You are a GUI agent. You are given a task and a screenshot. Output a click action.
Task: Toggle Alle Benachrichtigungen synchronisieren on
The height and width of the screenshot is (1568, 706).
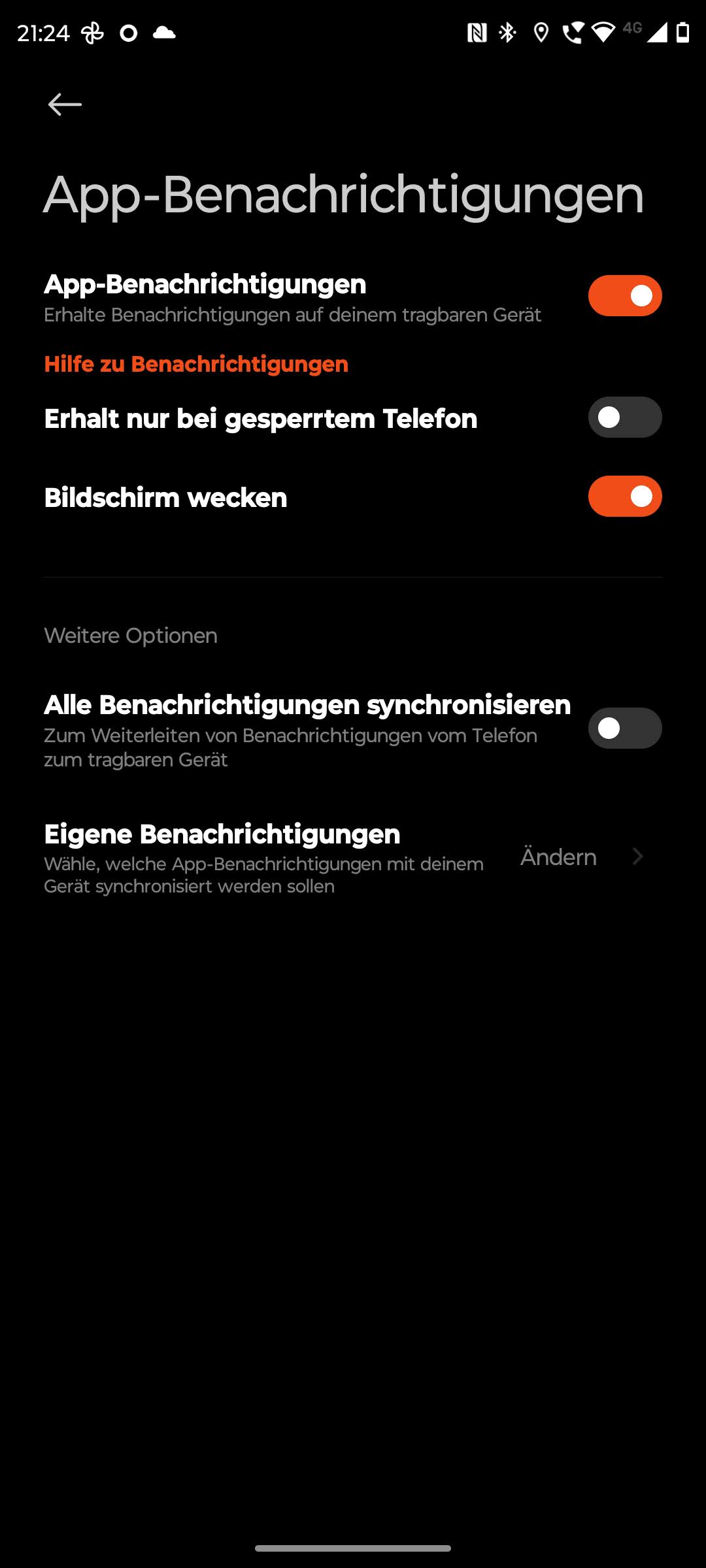coord(624,728)
